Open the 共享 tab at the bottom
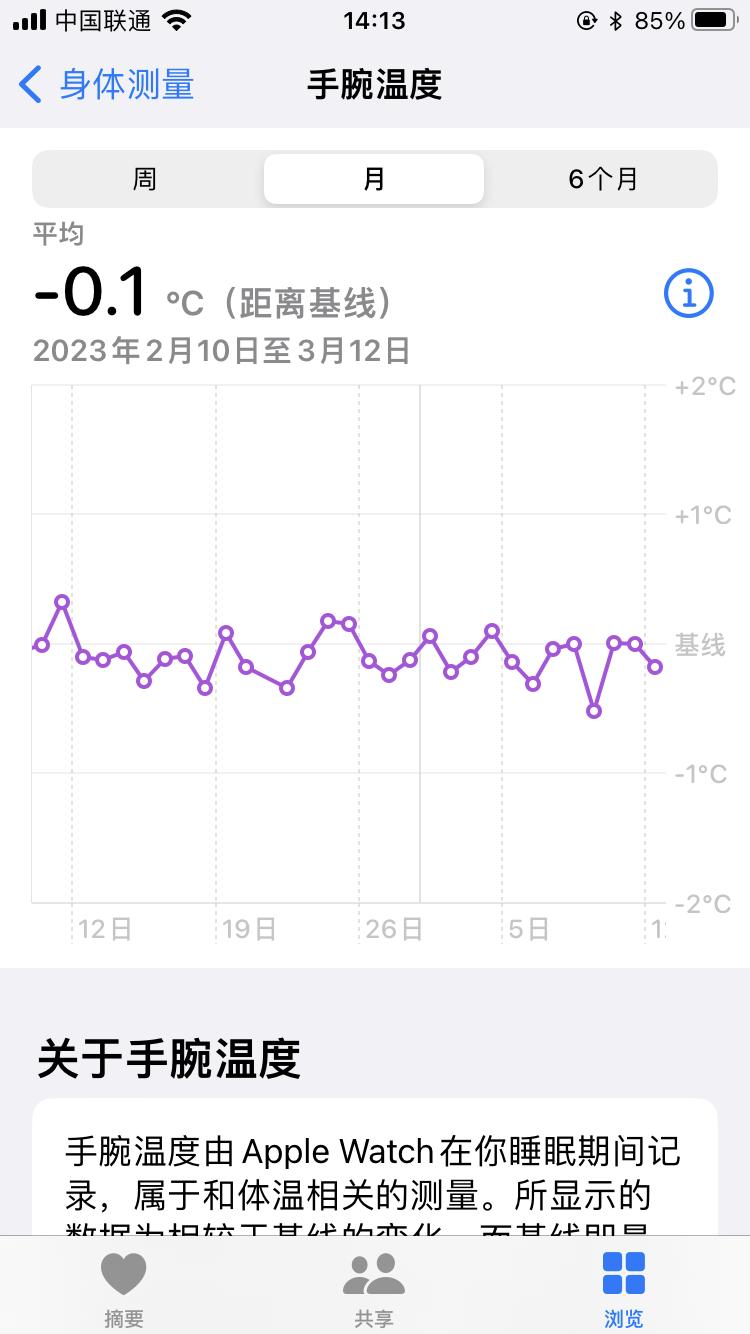Image resolution: width=750 pixels, height=1334 pixels. pos(374,1290)
